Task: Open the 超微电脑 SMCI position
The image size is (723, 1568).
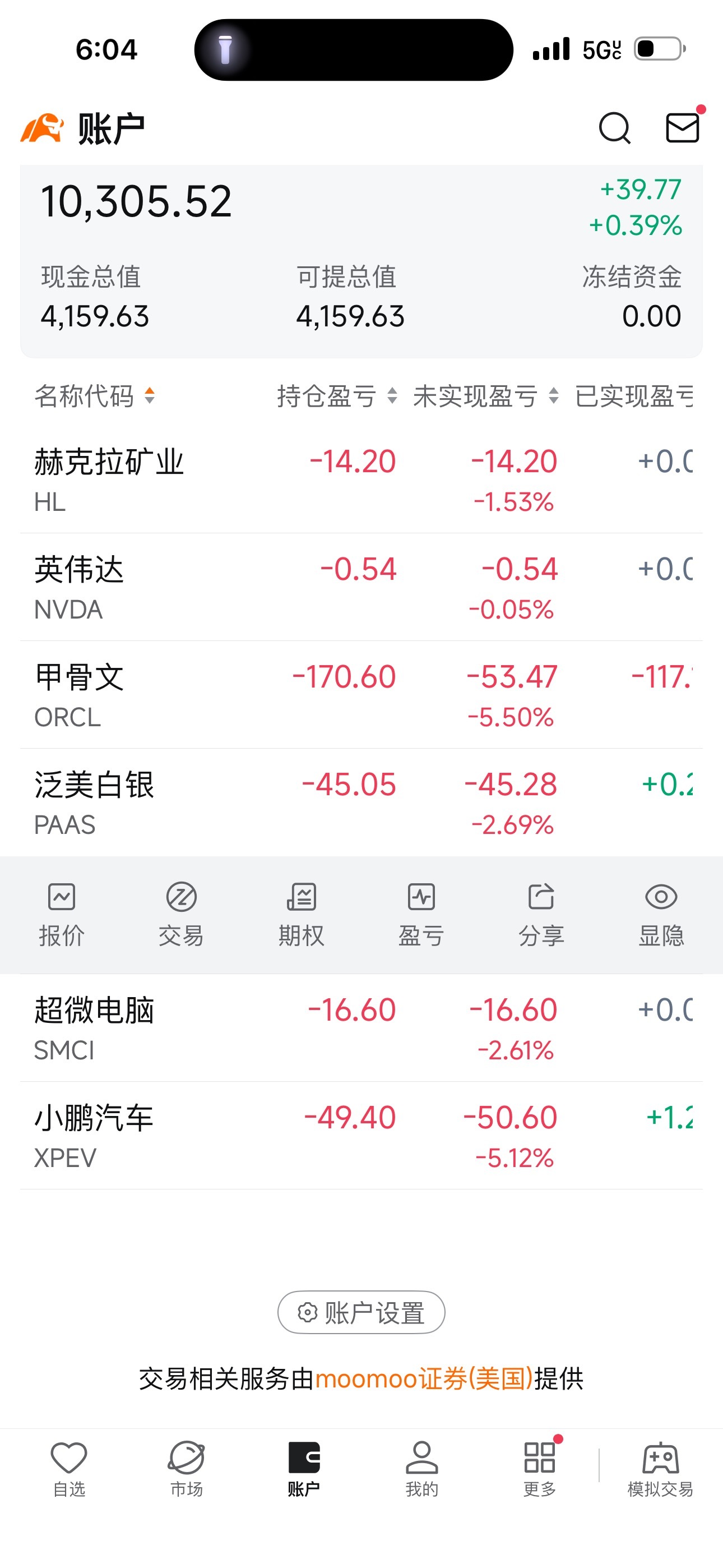Action: click(361, 1028)
